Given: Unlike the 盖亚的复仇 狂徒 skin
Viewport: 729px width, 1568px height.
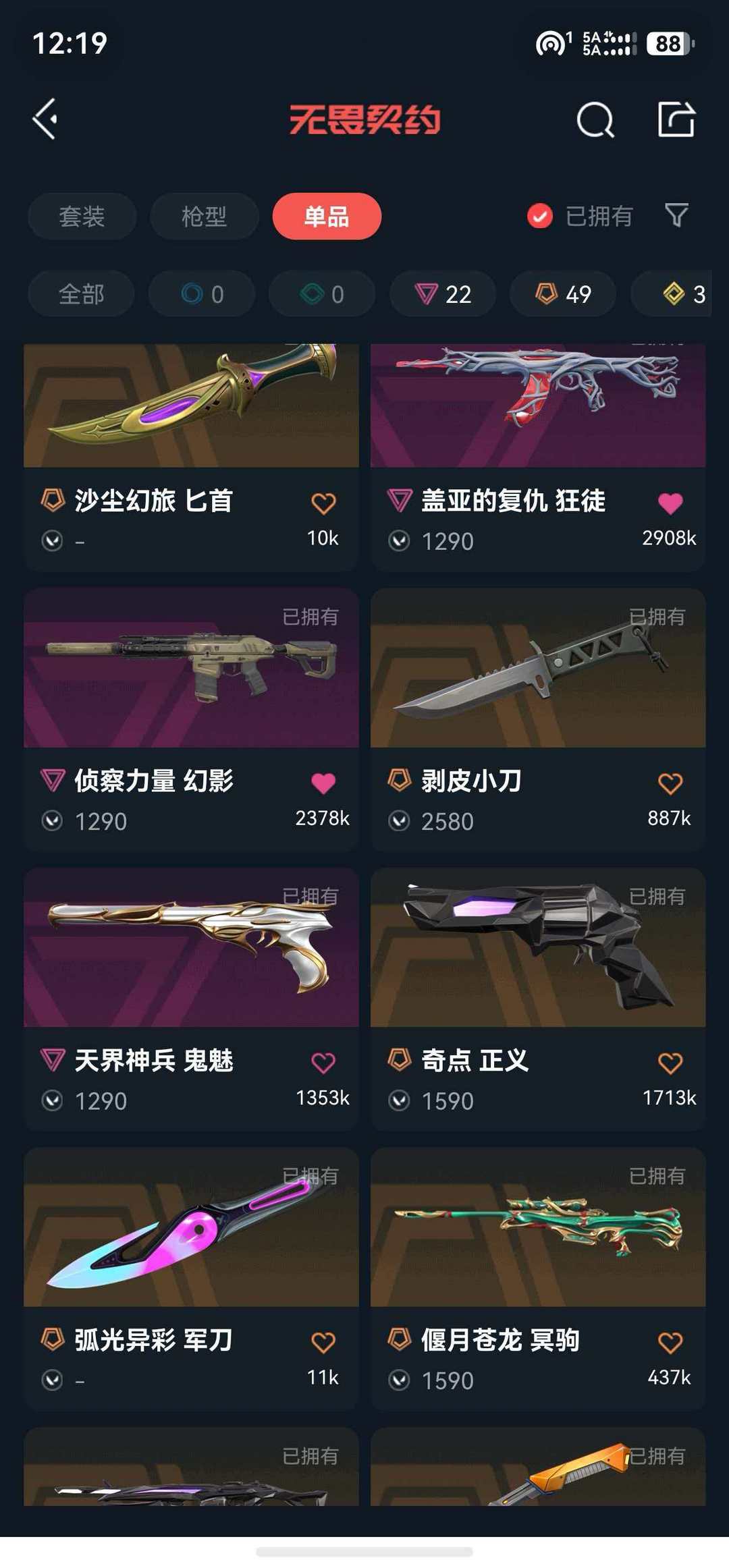Looking at the screenshot, I should (x=670, y=503).
